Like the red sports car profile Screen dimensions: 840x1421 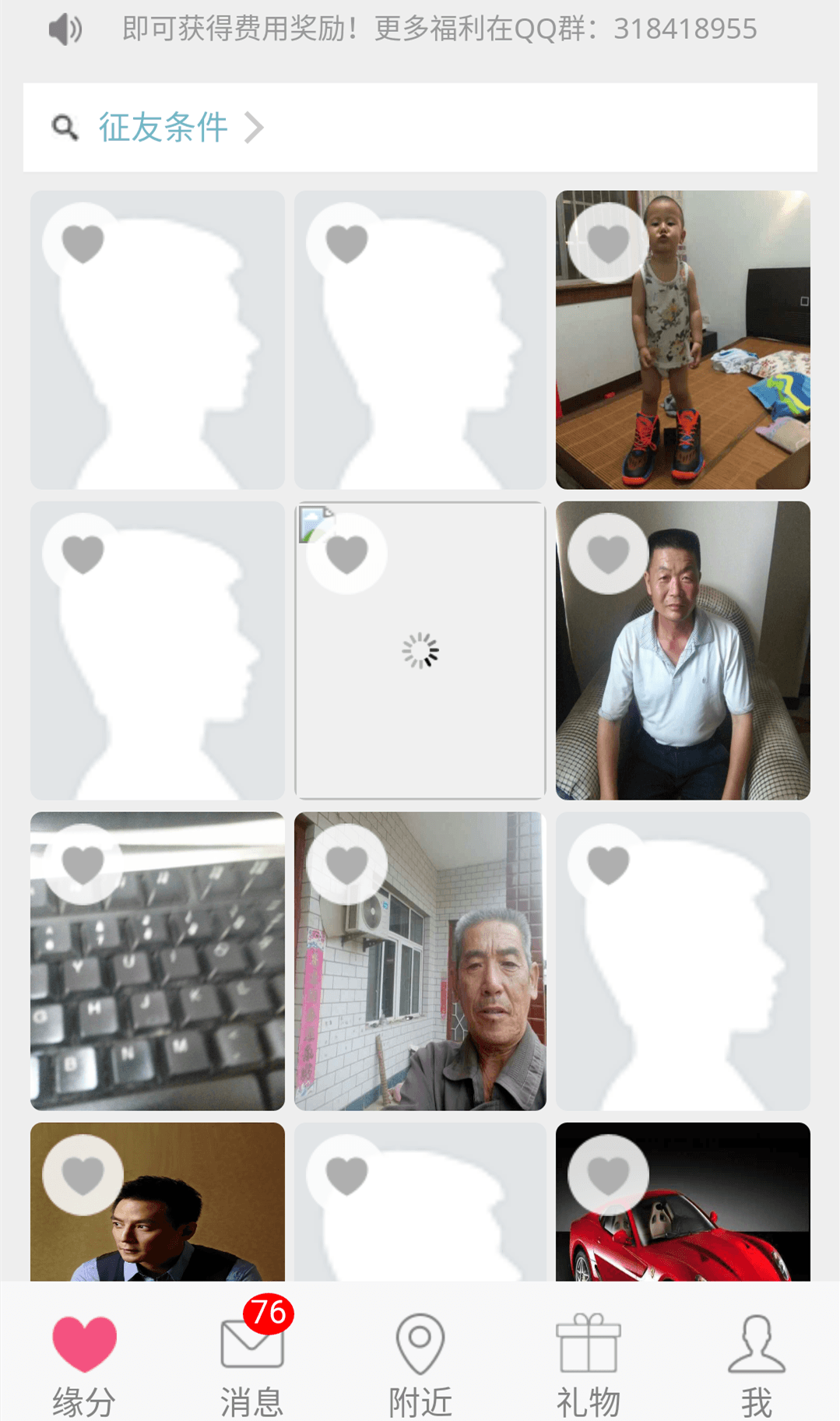(608, 1174)
